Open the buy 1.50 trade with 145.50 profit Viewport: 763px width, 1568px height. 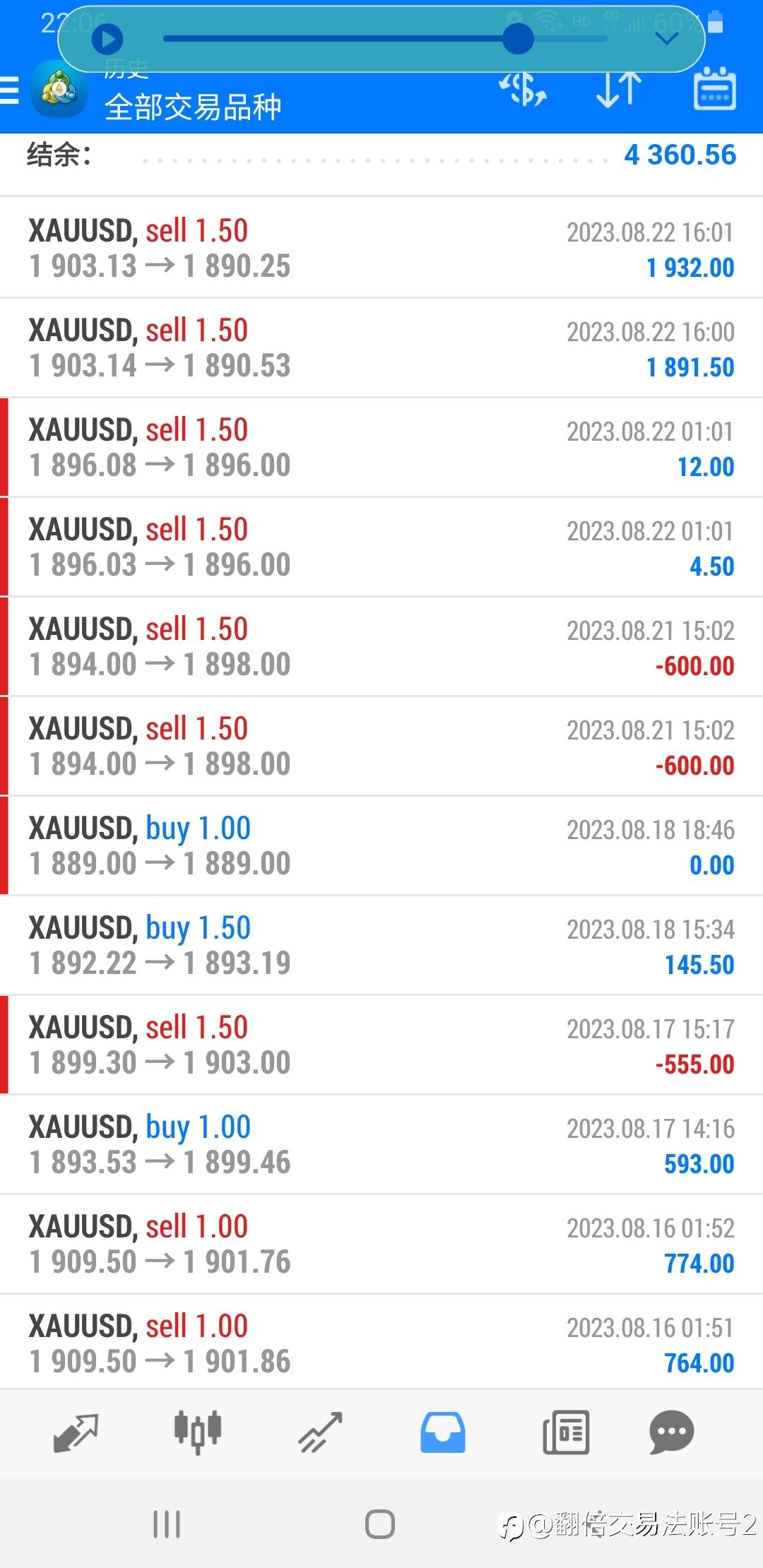coord(381,945)
